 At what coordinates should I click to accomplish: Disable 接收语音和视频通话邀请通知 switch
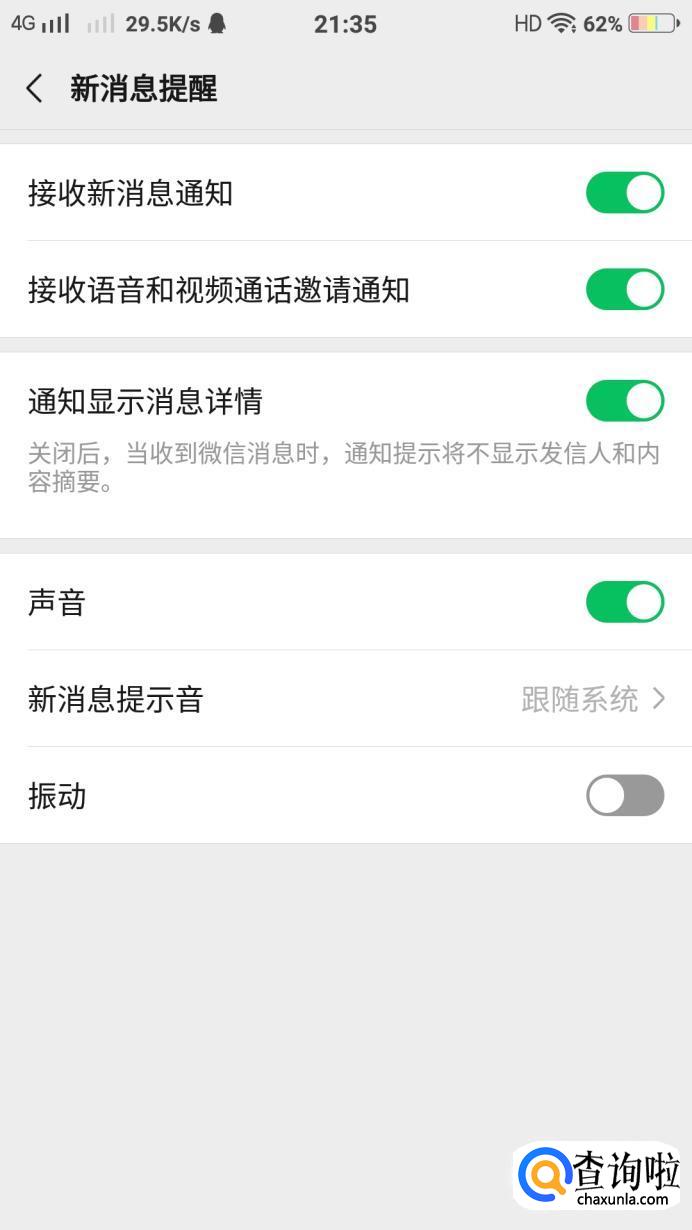(x=624, y=290)
